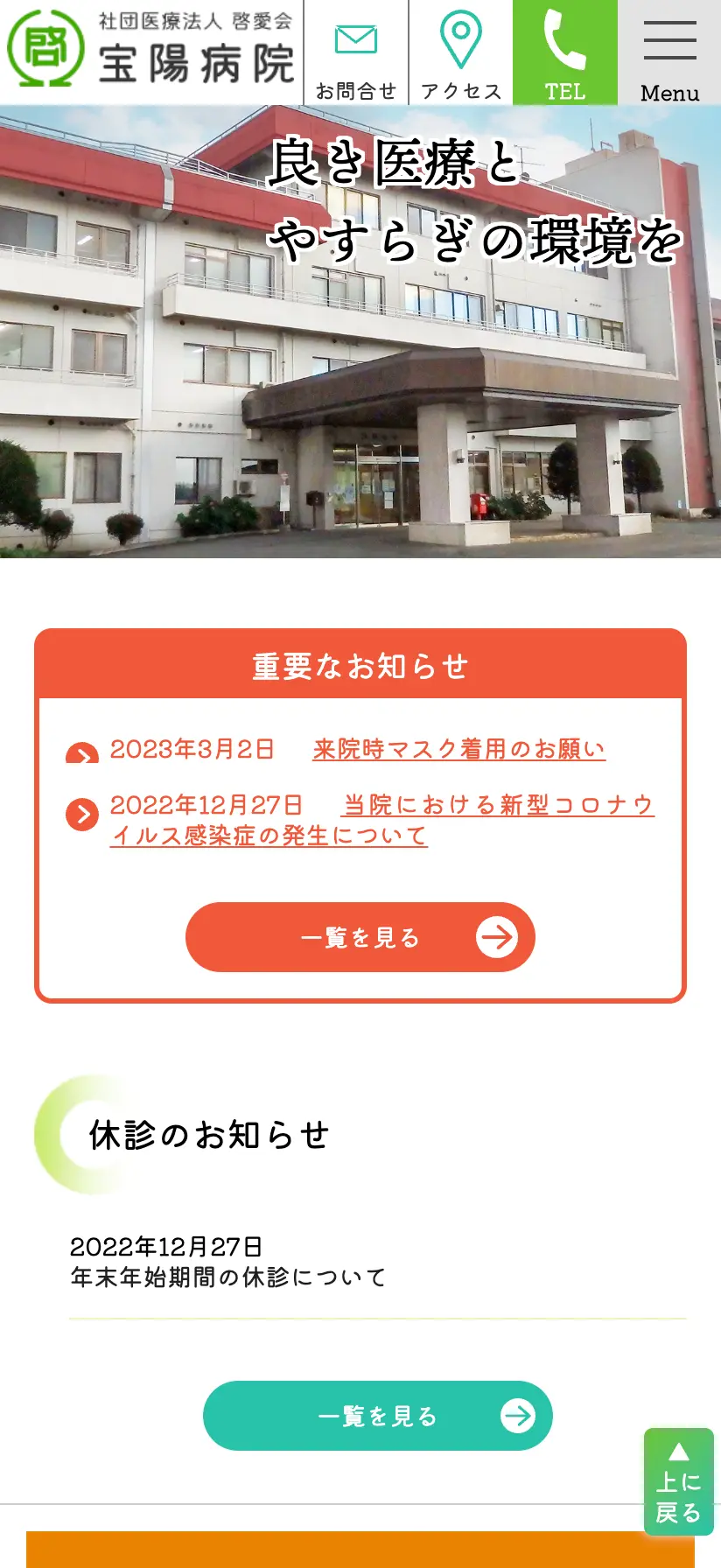Open the アクセス location page
The width and height of the screenshot is (721, 1568).
460,52
